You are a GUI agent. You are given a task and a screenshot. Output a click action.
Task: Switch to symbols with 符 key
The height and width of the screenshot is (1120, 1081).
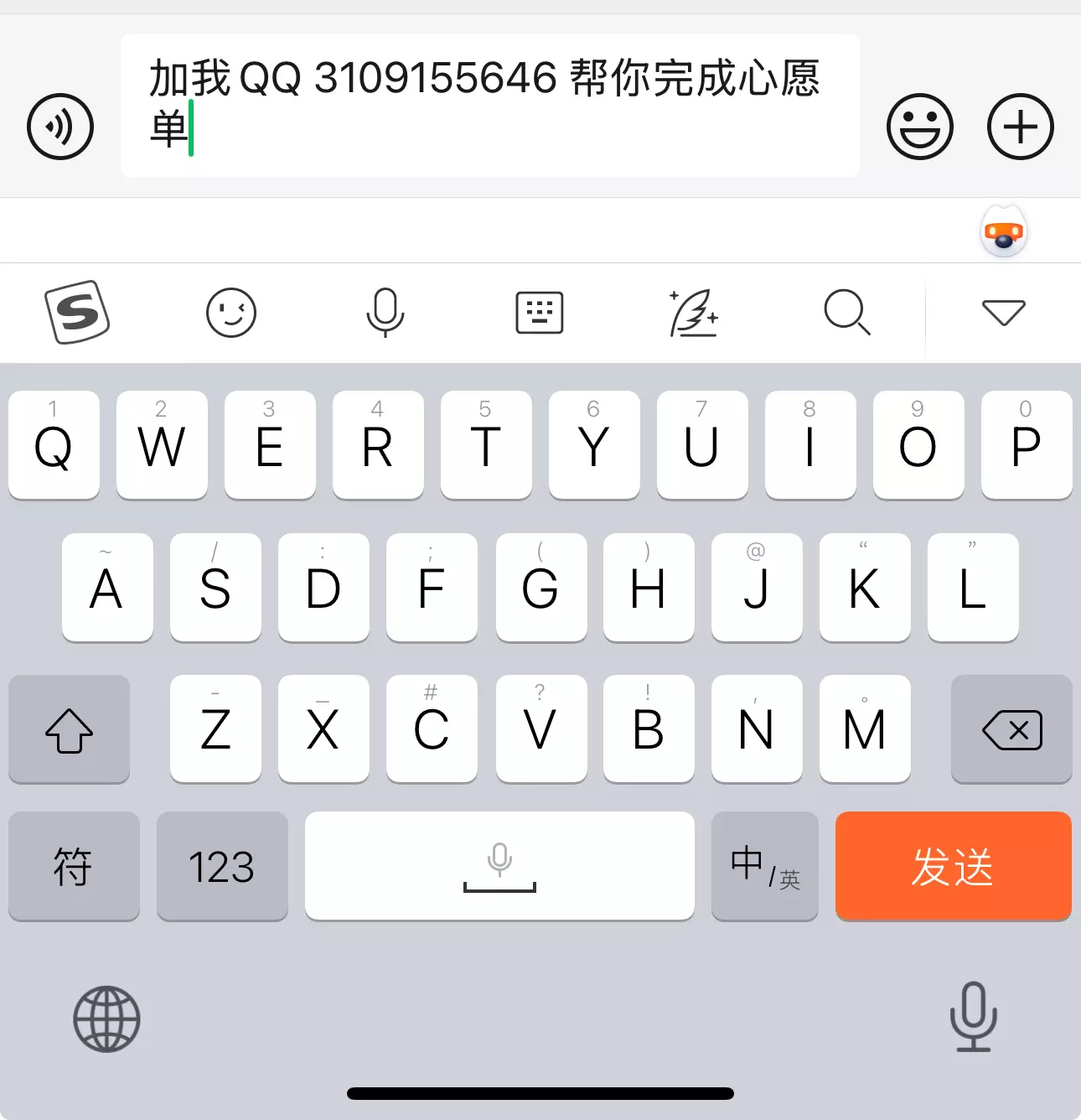pyautogui.click(x=74, y=866)
